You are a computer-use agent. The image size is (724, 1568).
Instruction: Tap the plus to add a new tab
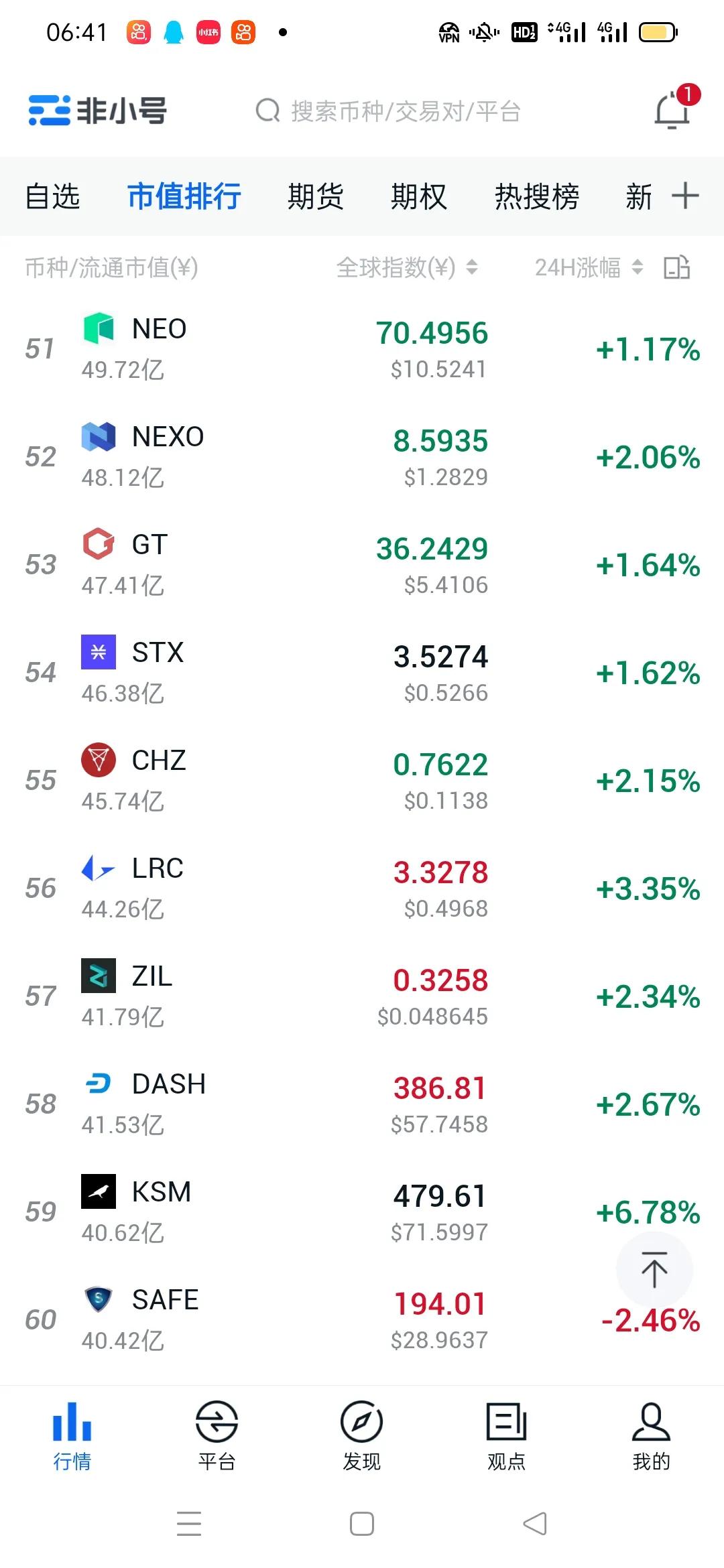click(x=686, y=196)
